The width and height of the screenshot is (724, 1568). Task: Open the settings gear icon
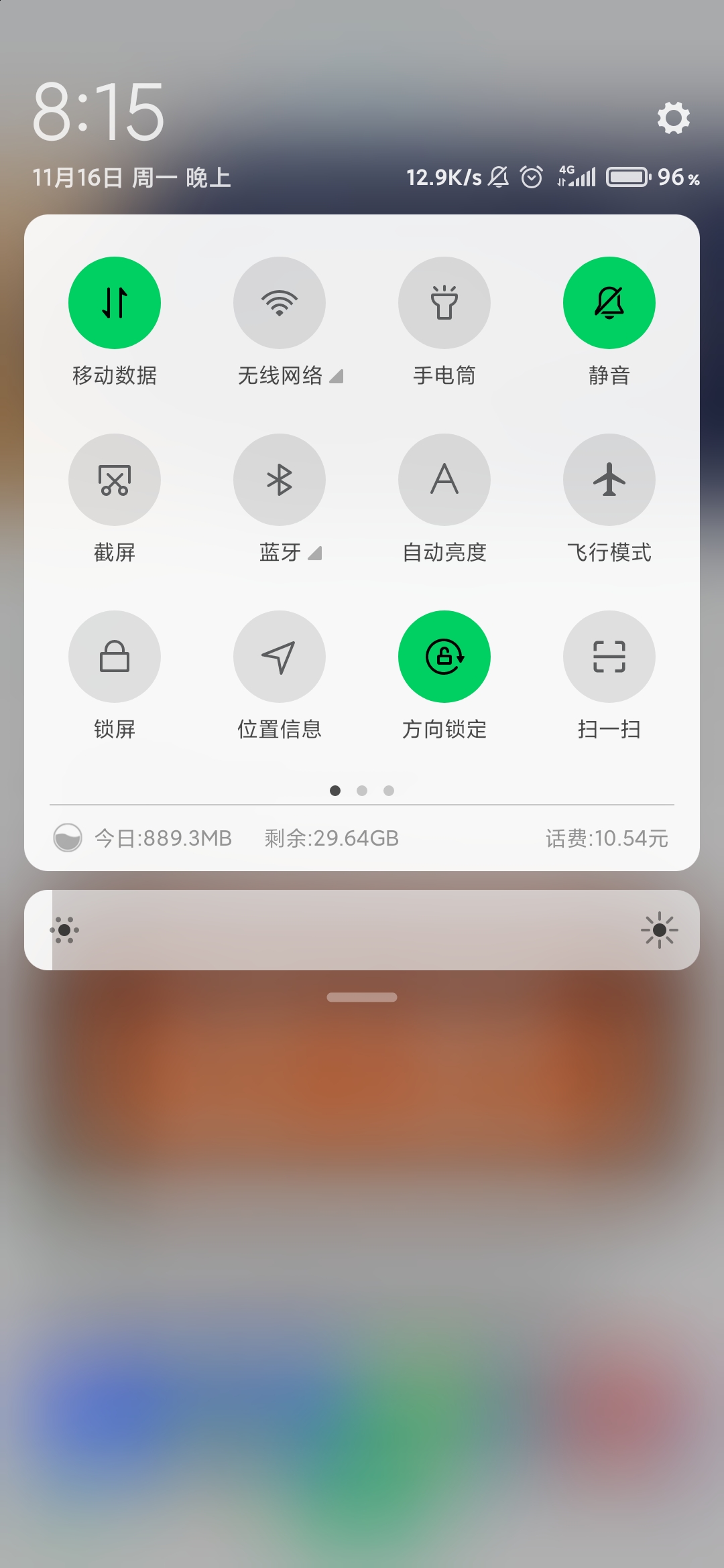point(673,118)
